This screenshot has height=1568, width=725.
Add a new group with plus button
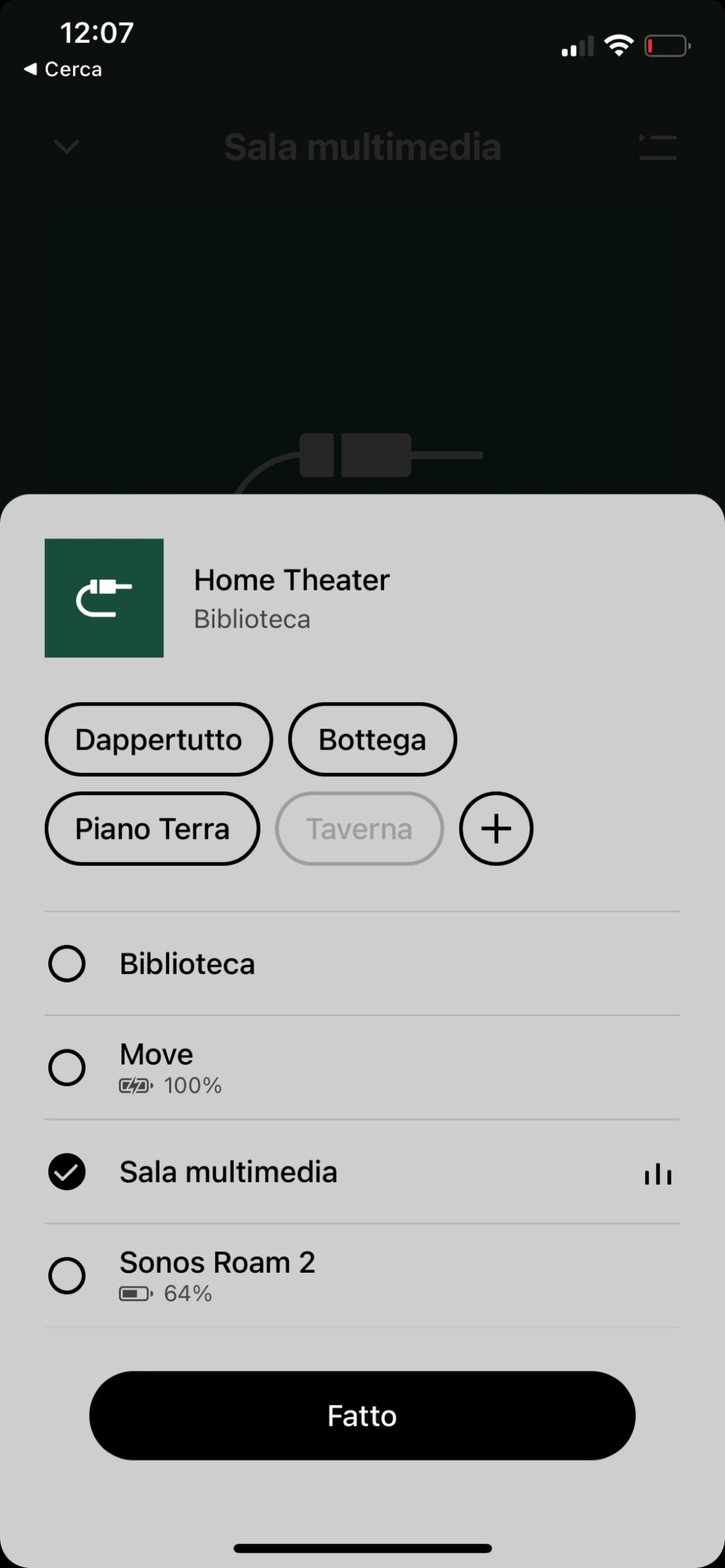click(496, 829)
